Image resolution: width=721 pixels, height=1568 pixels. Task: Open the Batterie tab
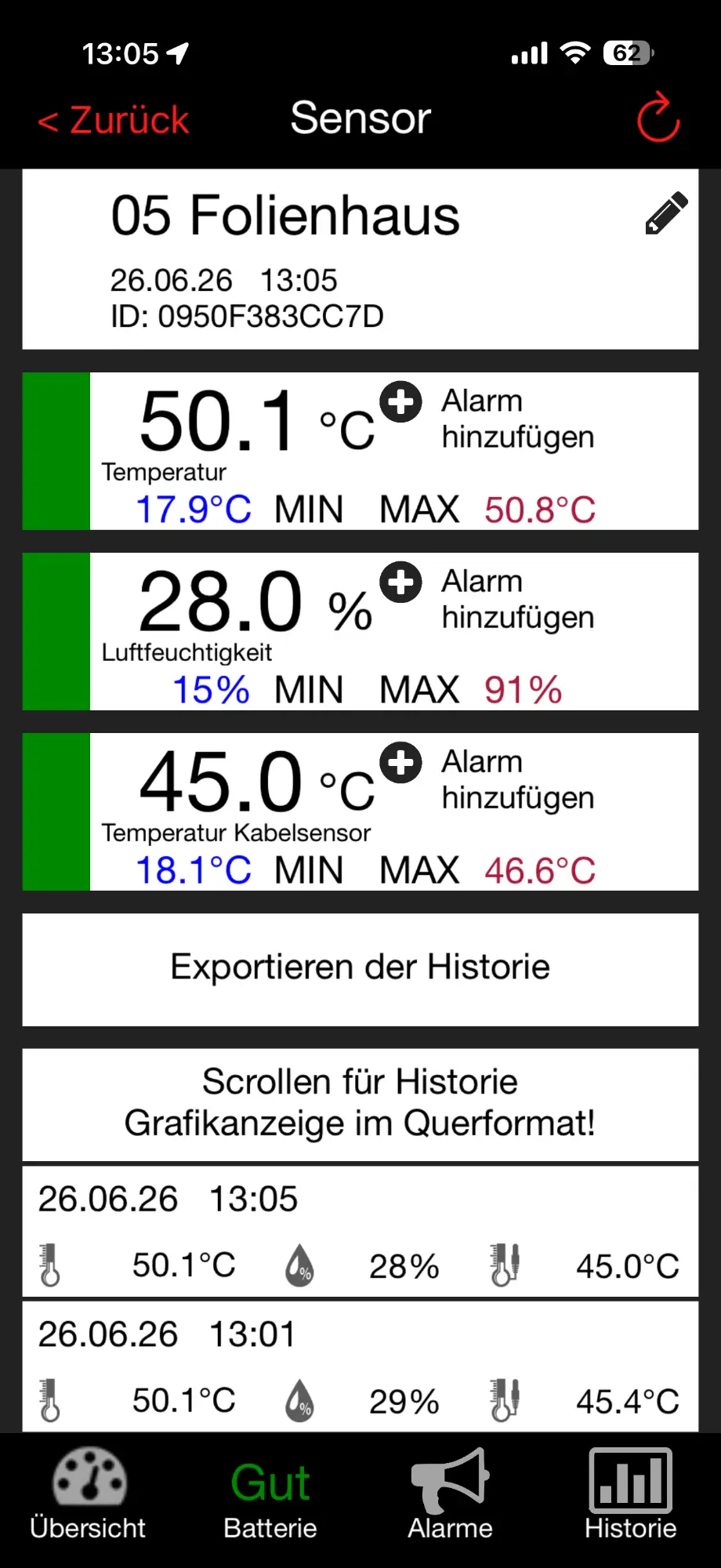[x=270, y=1499]
